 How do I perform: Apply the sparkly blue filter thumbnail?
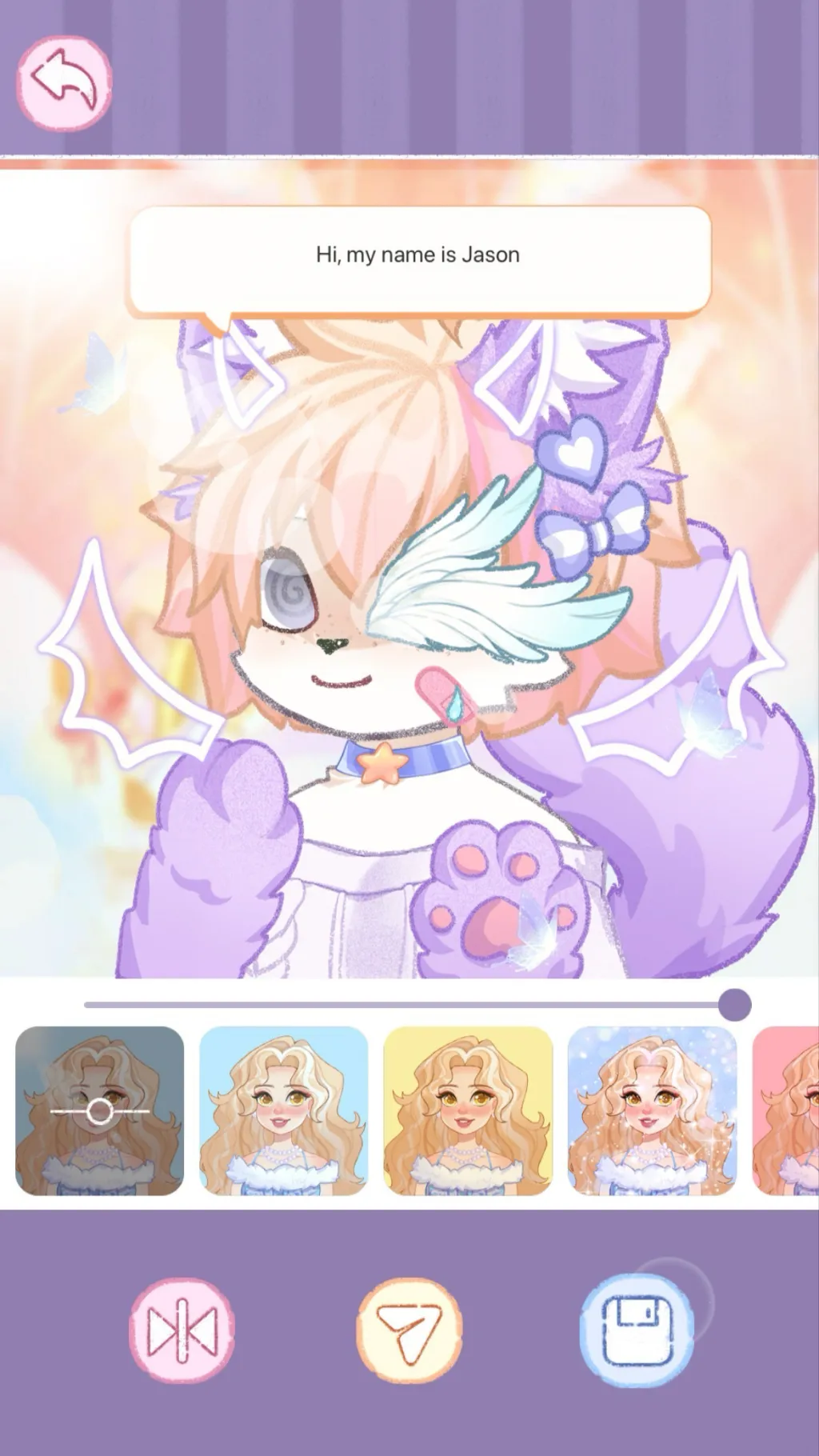[x=652, y=1110]
